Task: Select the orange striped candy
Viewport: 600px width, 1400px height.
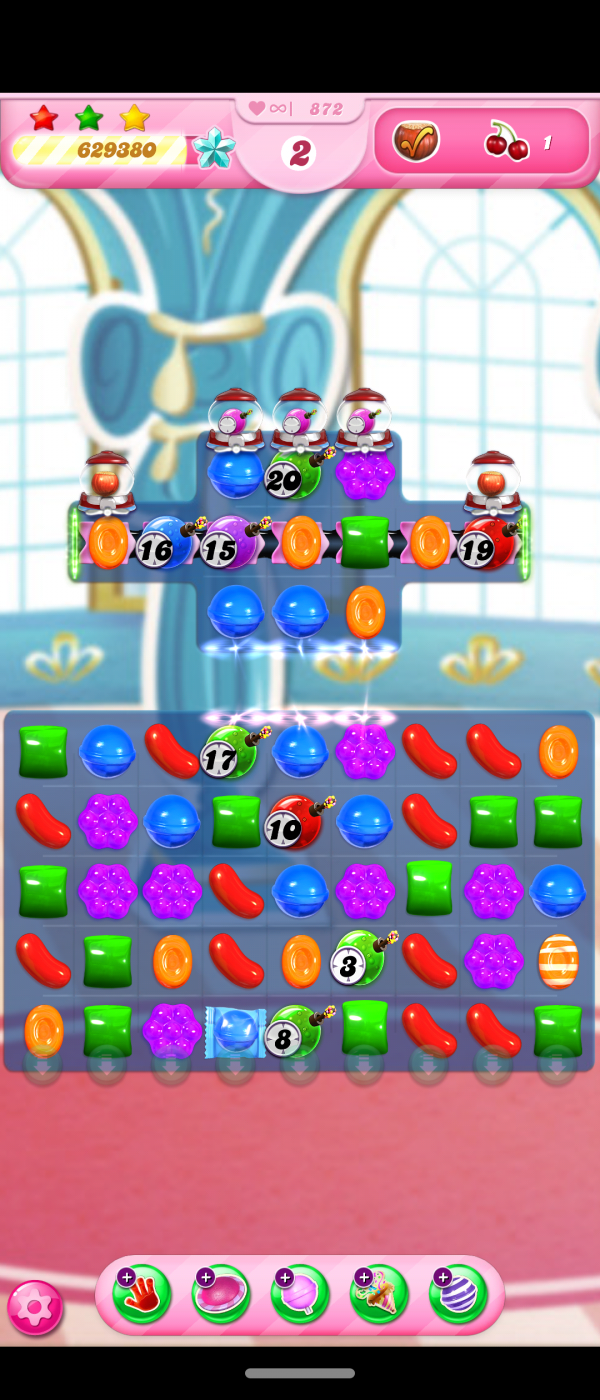Action: point(558,961)
